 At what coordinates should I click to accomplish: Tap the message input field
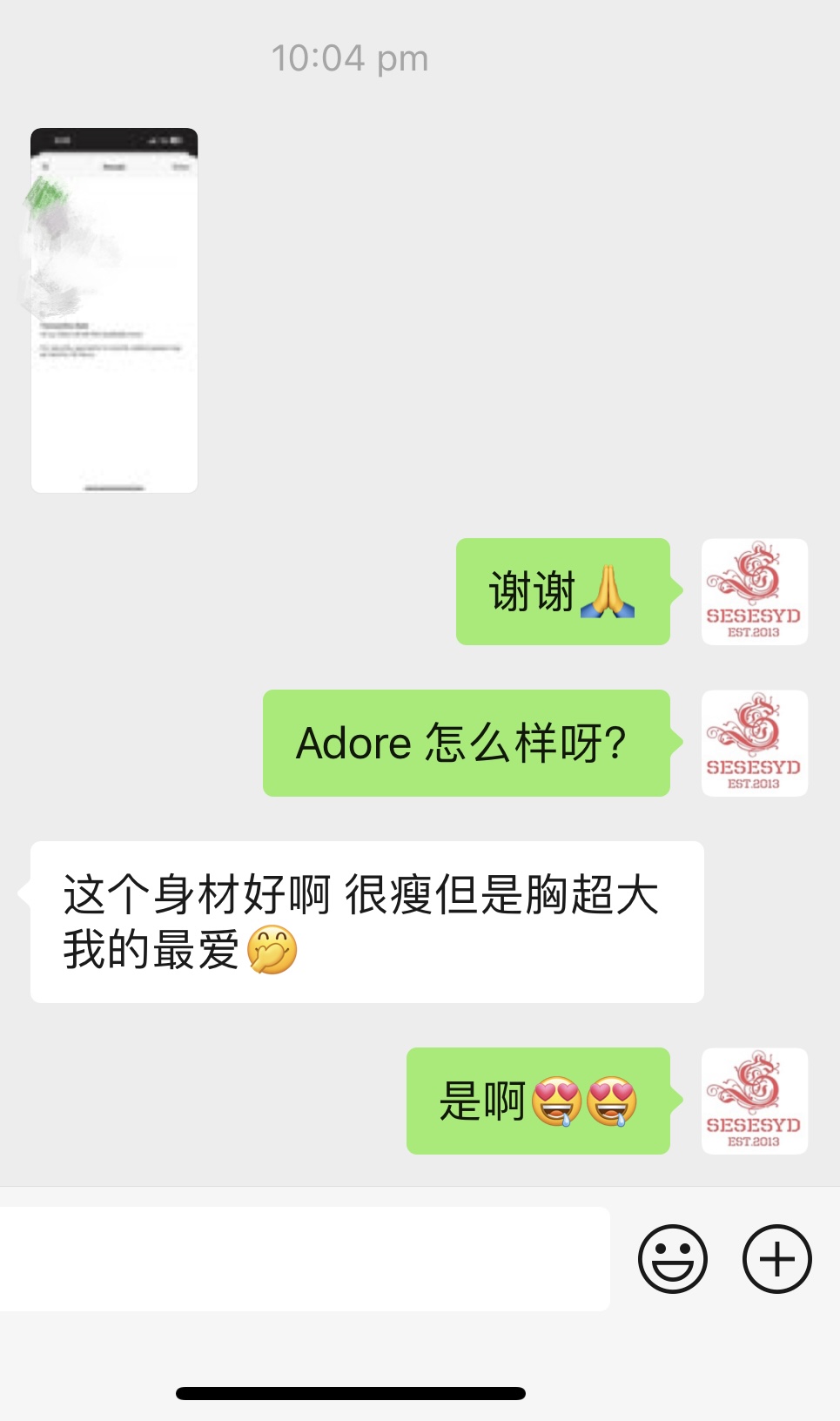pos(305,1258)
